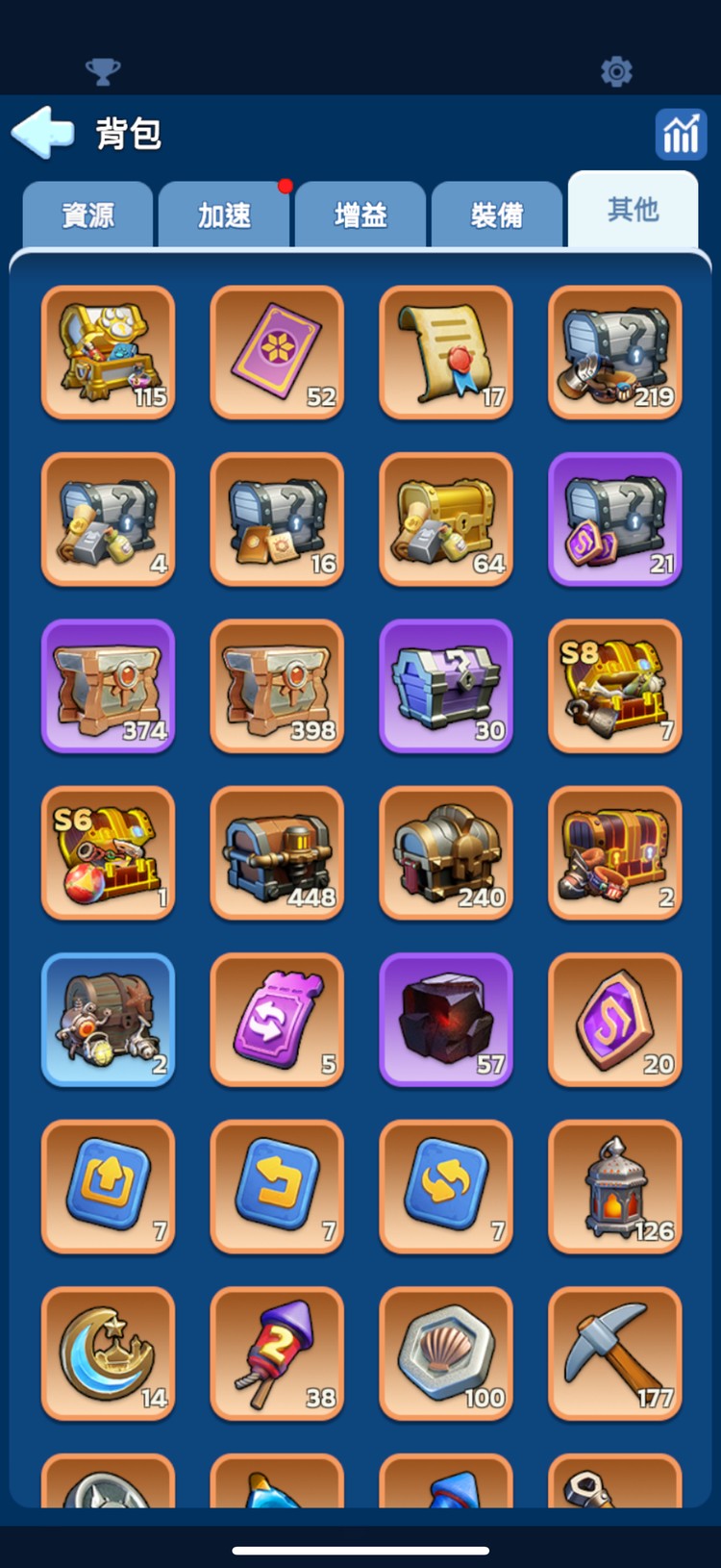Select the scroll item with 17

pyautogui.click(x=446, y=352)
